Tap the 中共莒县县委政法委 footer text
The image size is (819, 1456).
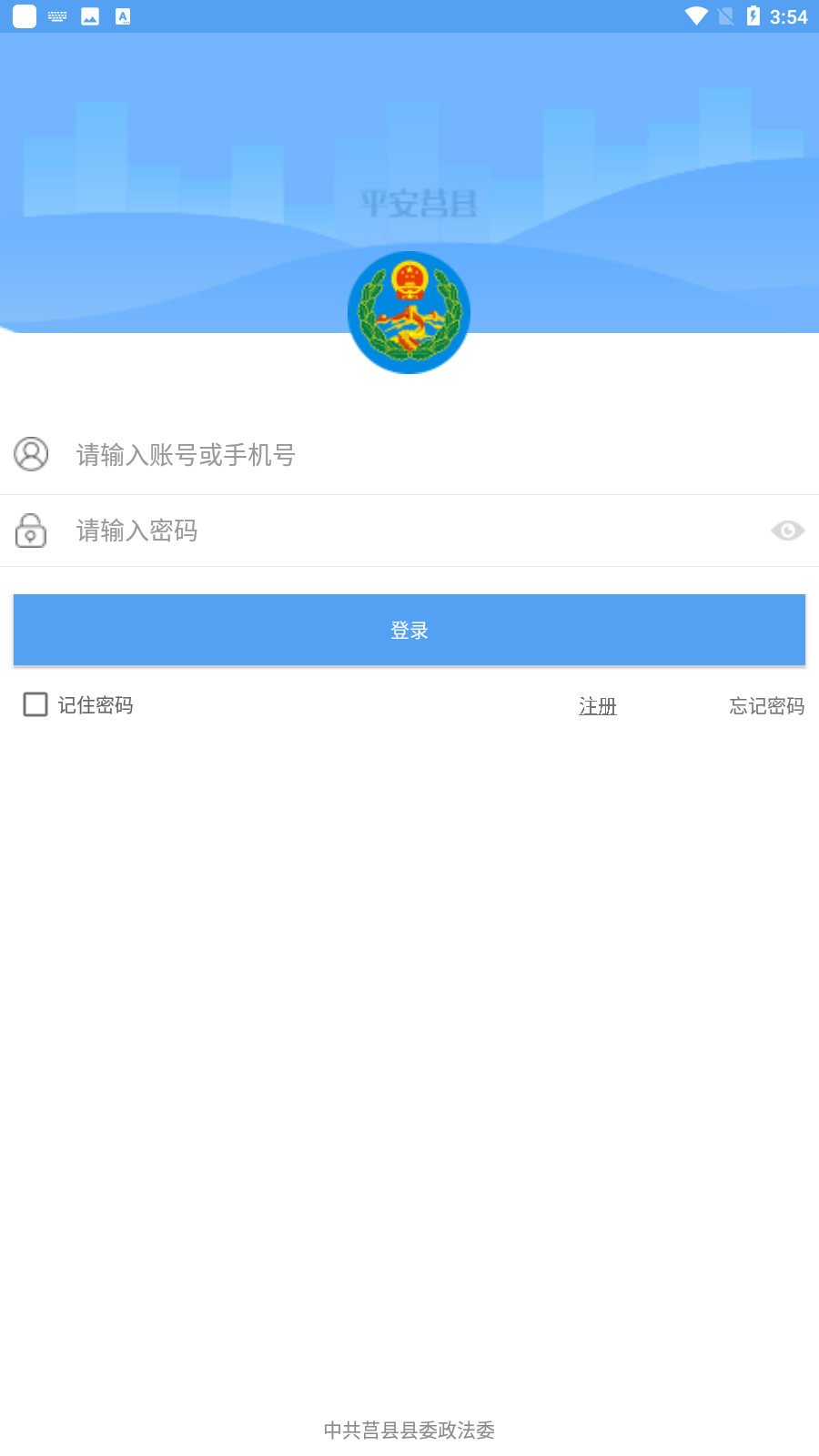(409, 1431)
